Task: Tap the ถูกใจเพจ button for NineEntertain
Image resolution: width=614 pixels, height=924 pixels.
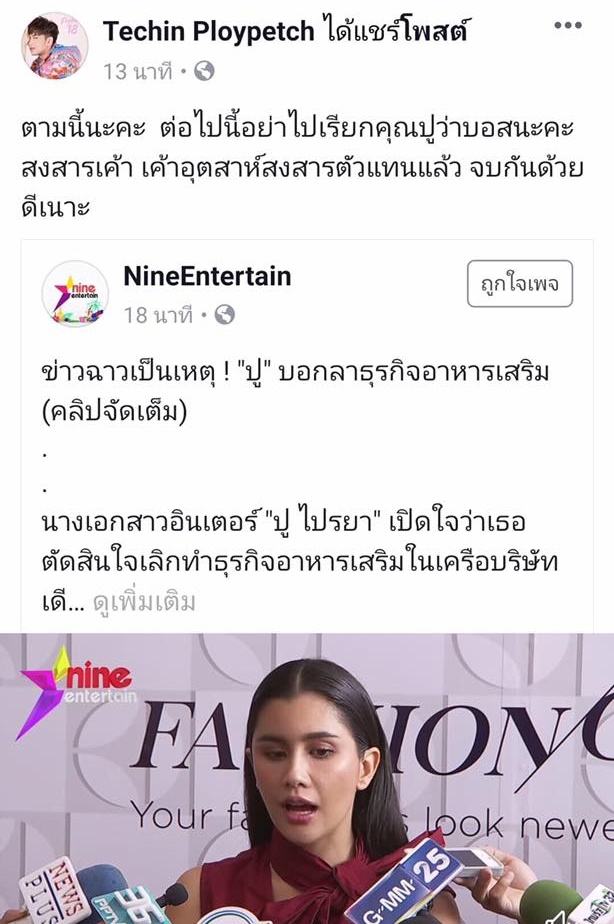Action: click(520, 286)
